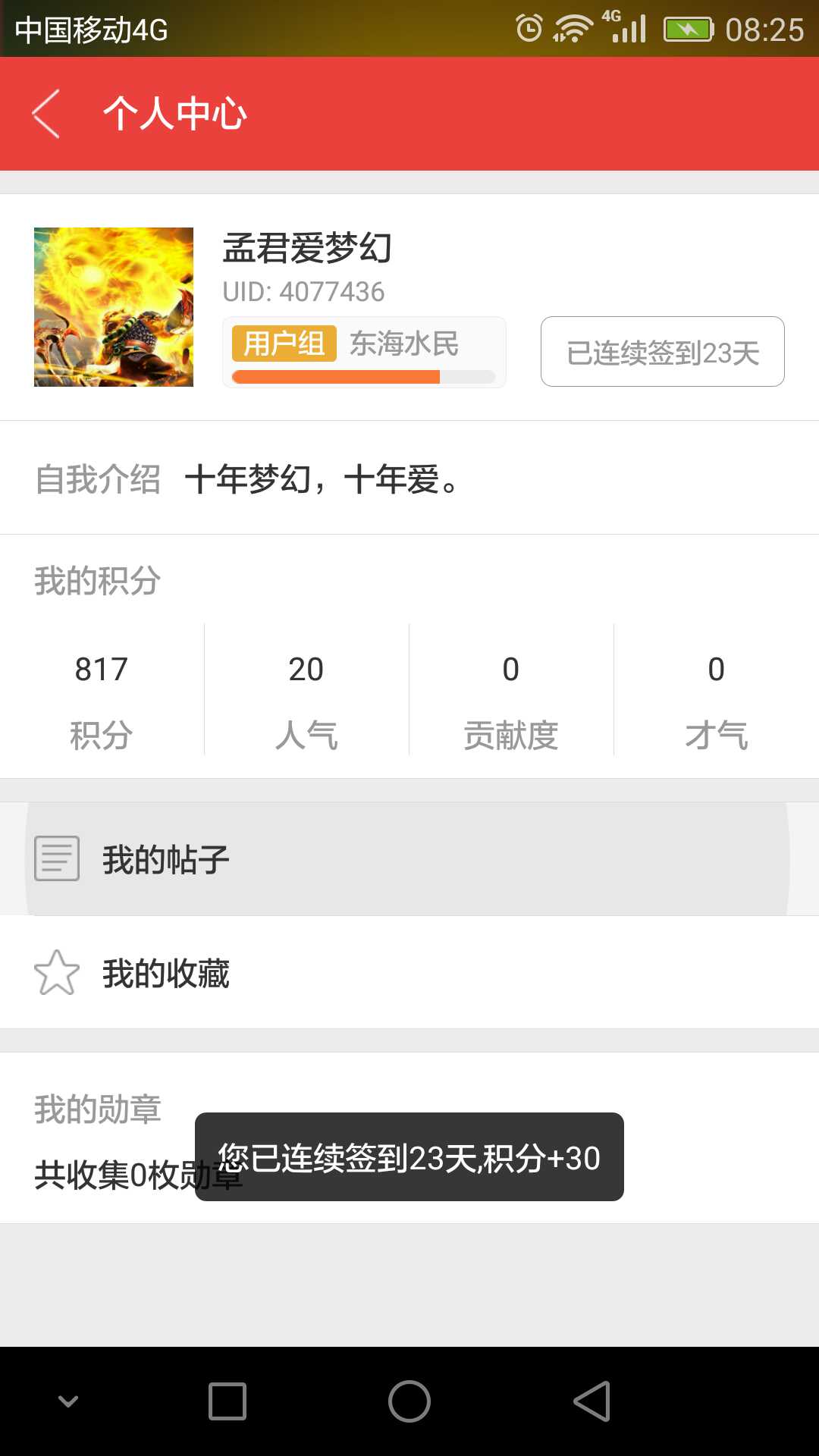Viewport: 819px width, 1456px height.
Task: Open 我的收藏
Action: (x=409, y=973)
